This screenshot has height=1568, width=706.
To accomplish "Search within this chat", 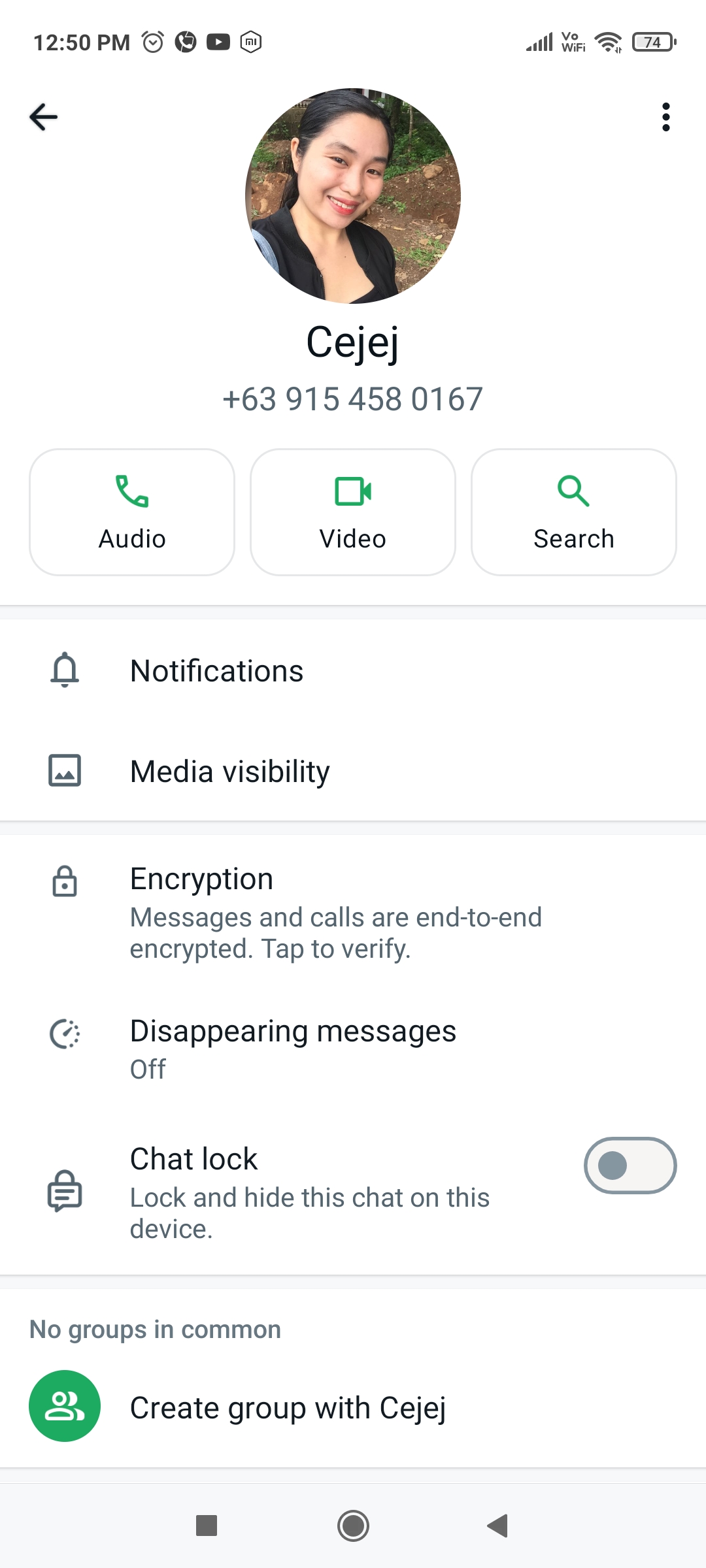I will click(574, 512).
